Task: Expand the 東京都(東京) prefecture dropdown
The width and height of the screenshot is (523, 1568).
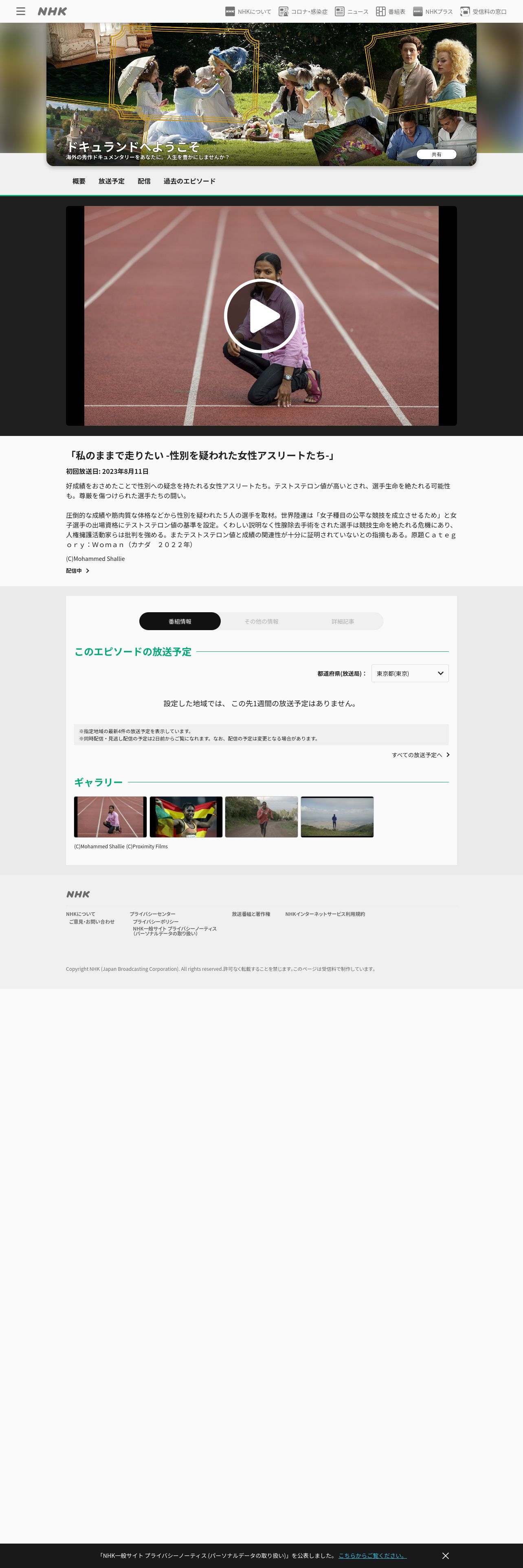Action: point(410,673)
